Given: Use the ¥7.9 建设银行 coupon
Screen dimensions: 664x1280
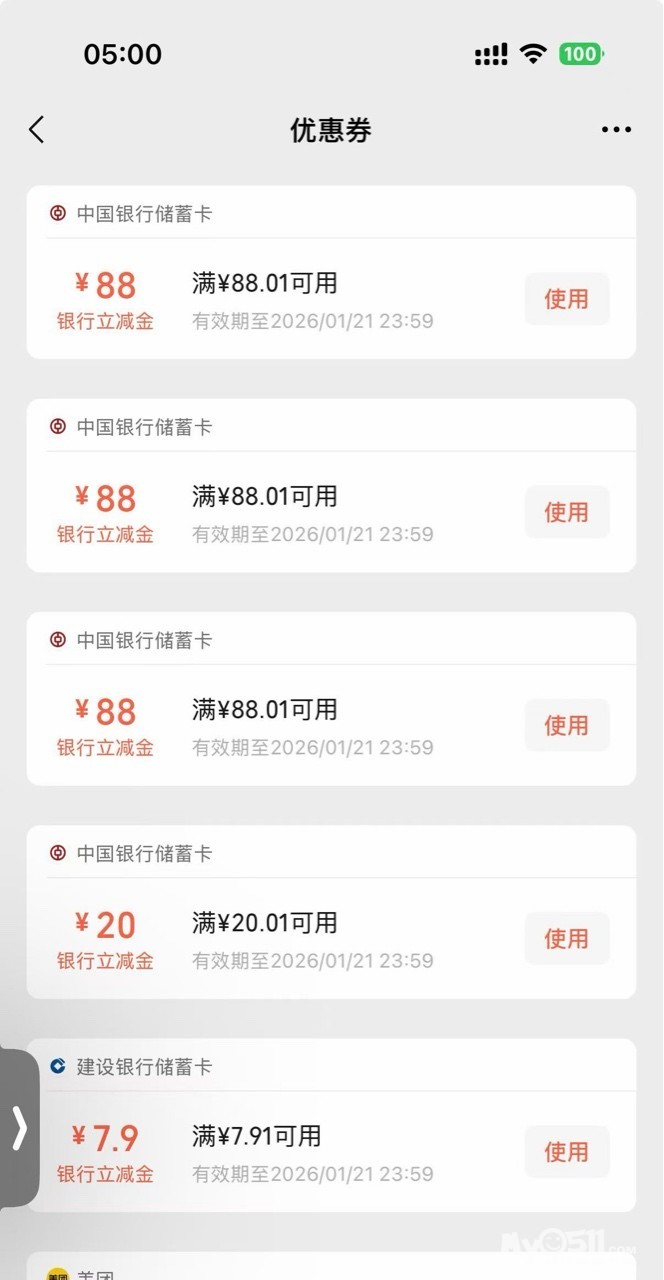Looking at the screenshot, I should point(566,1151).
